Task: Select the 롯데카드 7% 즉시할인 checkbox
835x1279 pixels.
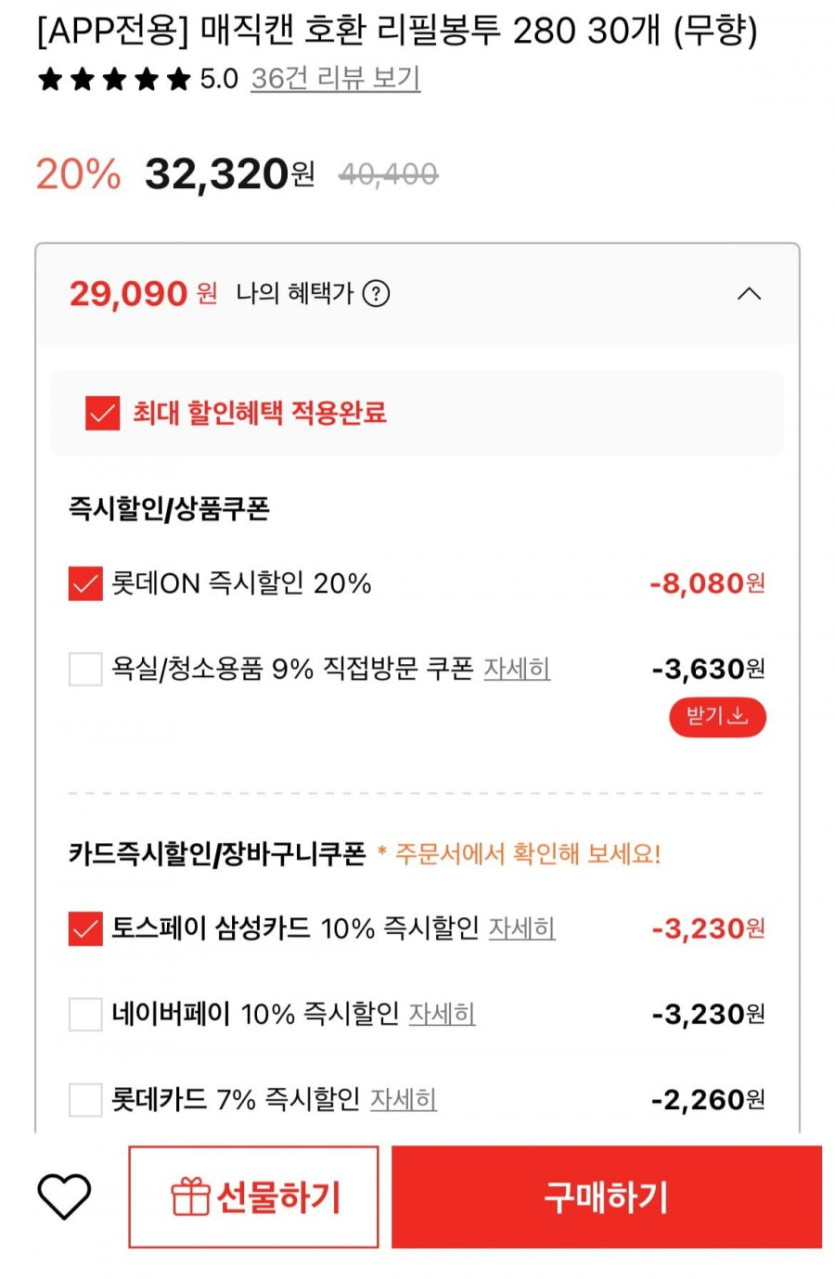Action: pos(85,1100)
